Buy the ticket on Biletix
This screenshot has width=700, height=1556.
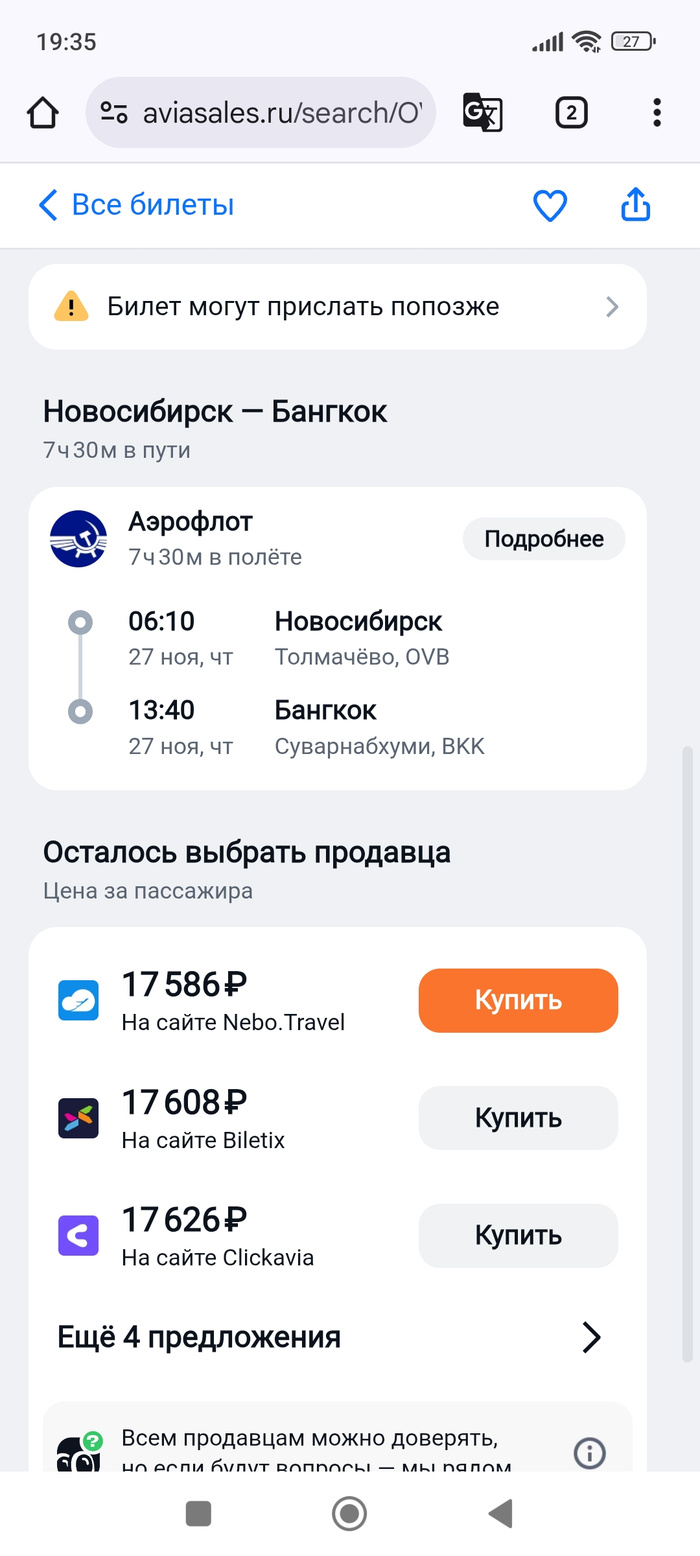tap(518, 1118)
